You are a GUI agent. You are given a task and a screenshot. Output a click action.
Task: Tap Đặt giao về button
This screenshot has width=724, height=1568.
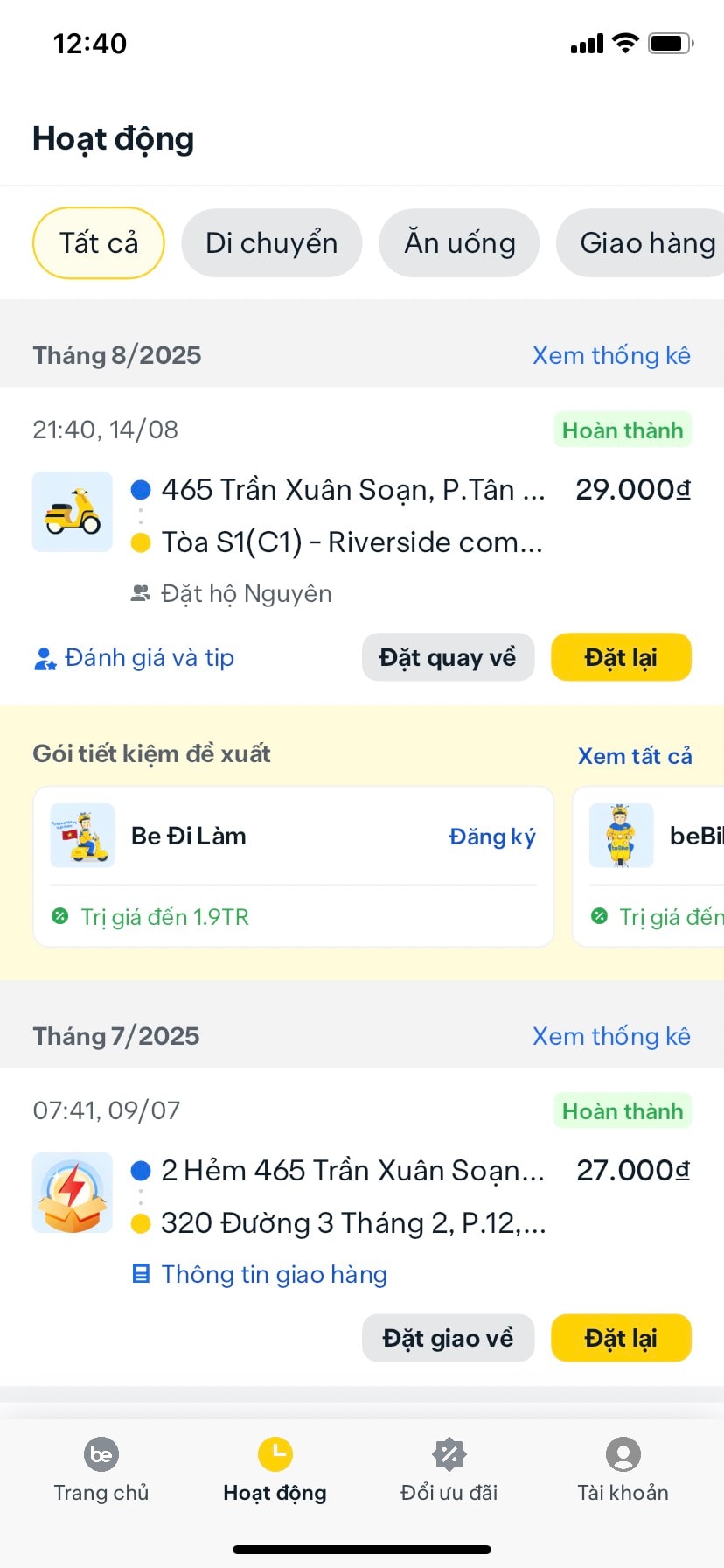[448, 1338]
